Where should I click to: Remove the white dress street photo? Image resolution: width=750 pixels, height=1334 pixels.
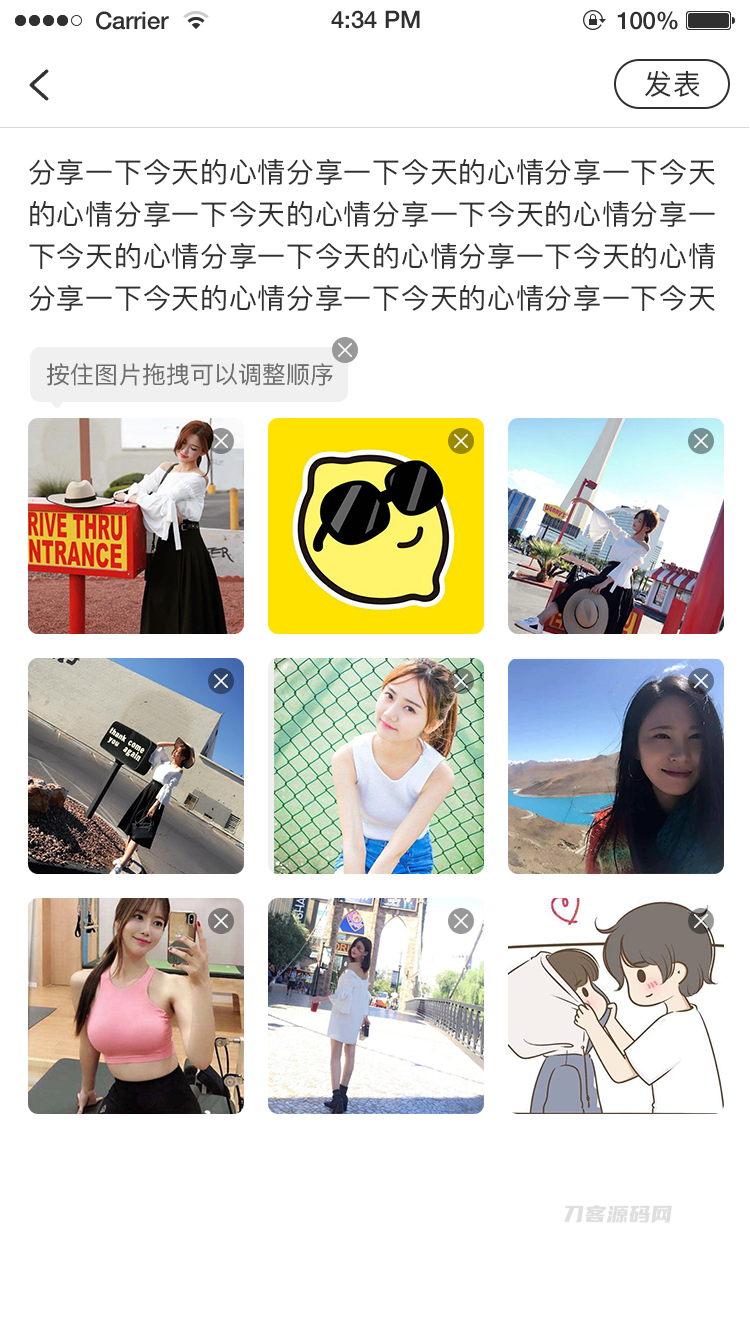click(x=460, y=921)
